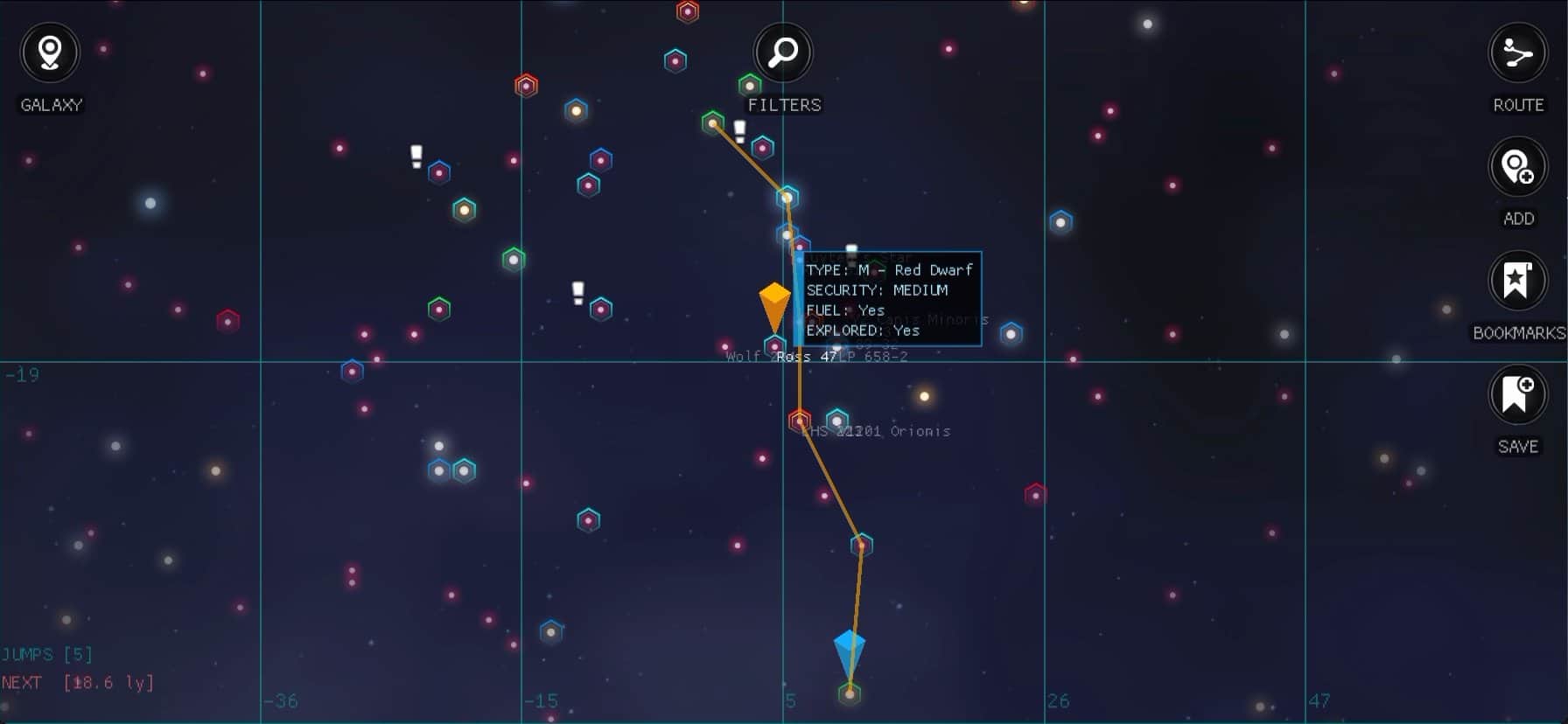The width and height of the screenshot is (1568, 724).
Task: Select the blue destination marker system
Action: click(850, 693)
